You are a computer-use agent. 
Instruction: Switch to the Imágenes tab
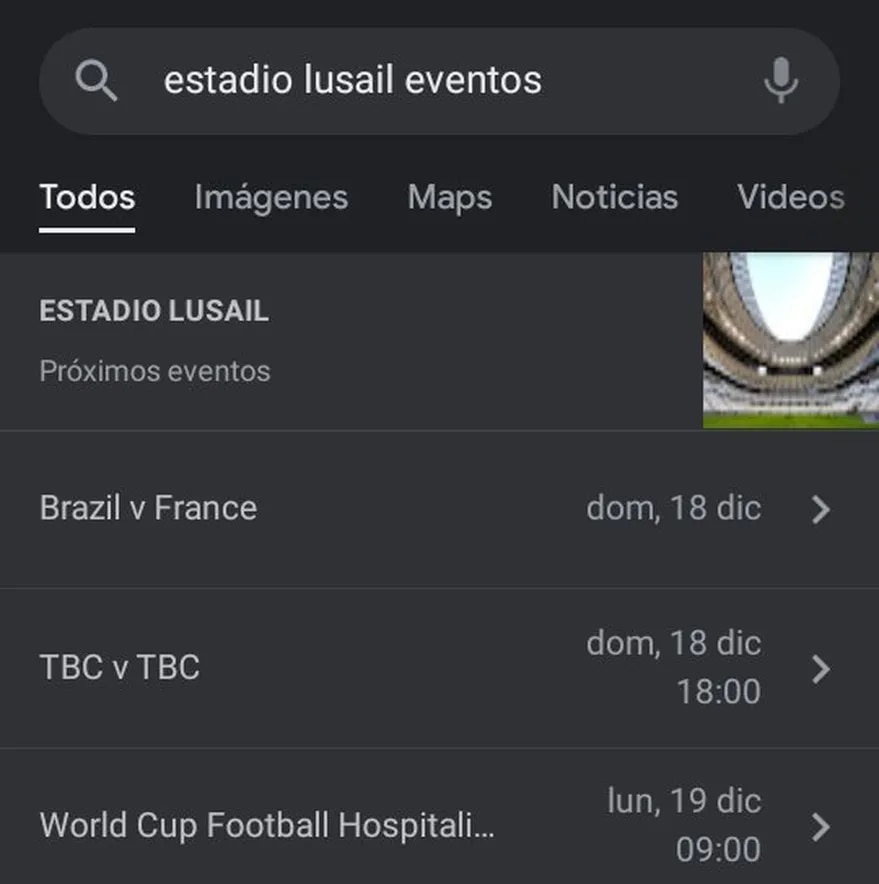point(272,197)
